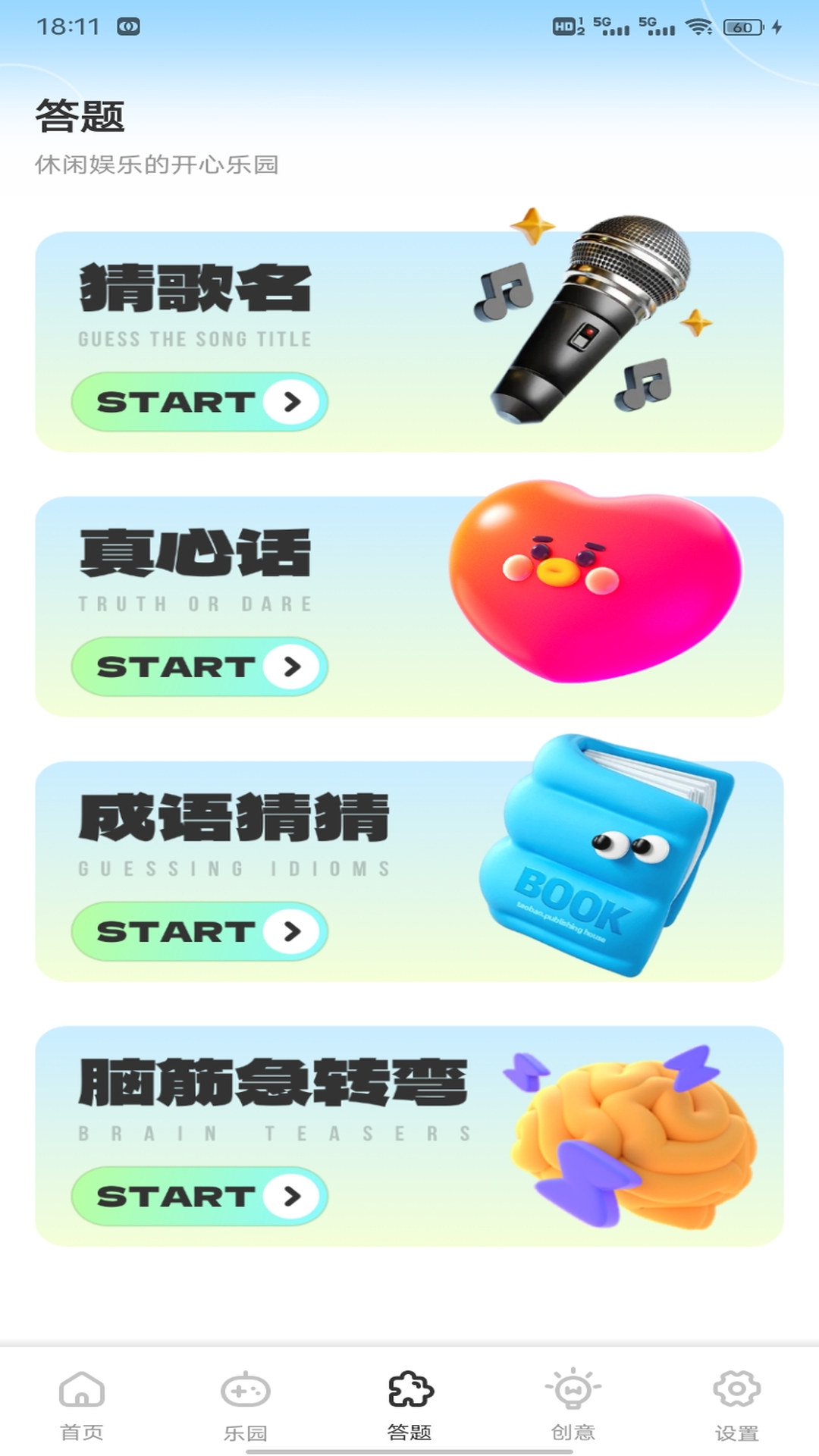Start the 猜歌名 song guessing game

pos(199,402)
